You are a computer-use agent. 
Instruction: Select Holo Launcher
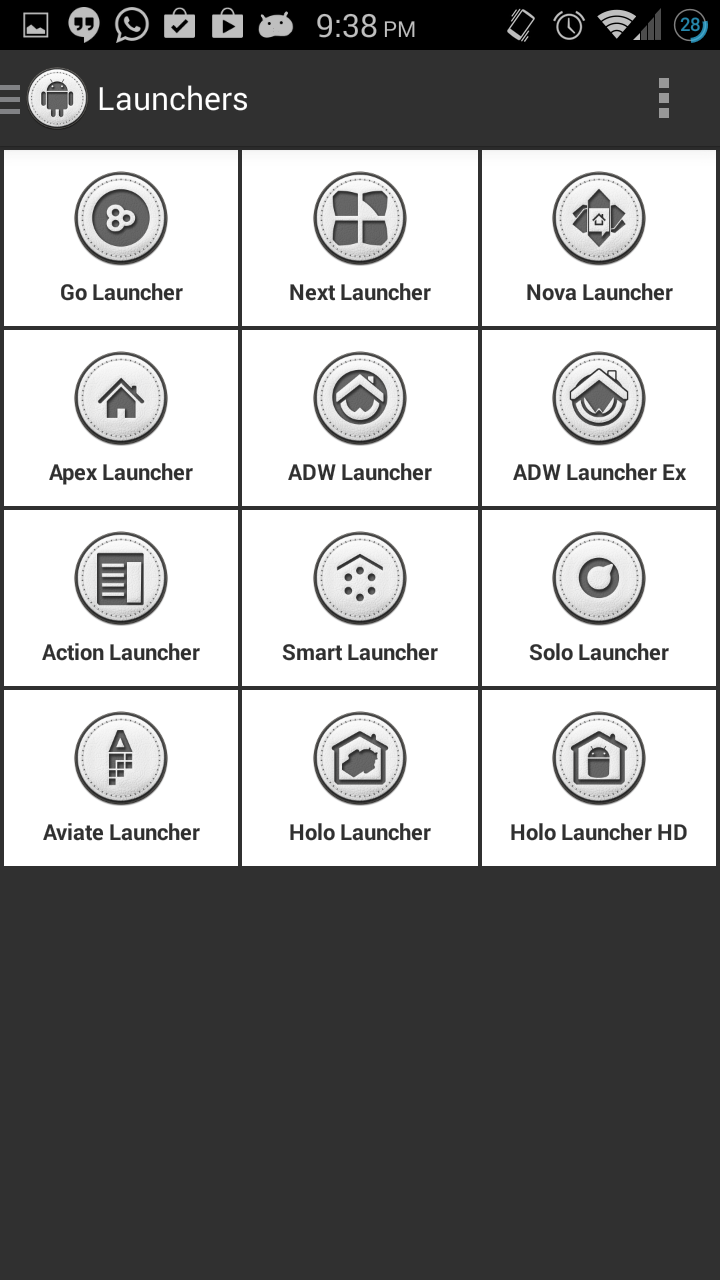click(x=360, y=778)
